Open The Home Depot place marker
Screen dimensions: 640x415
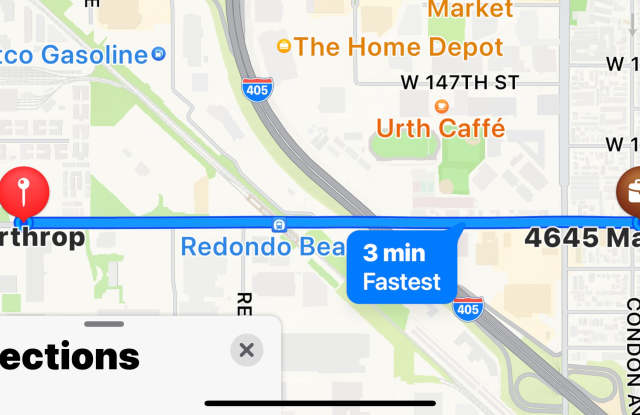[285, 46]
